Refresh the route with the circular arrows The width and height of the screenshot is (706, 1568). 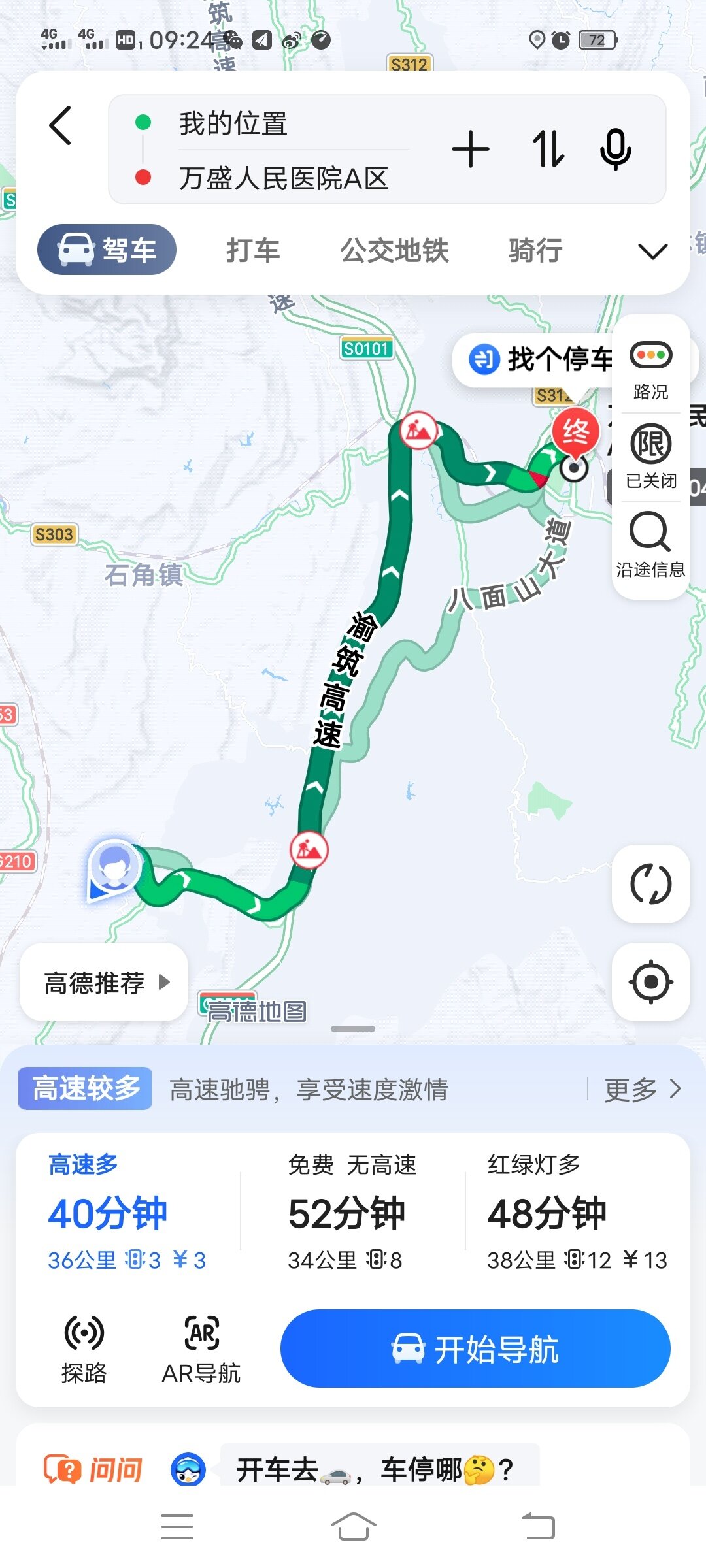(x=650, y=884)
